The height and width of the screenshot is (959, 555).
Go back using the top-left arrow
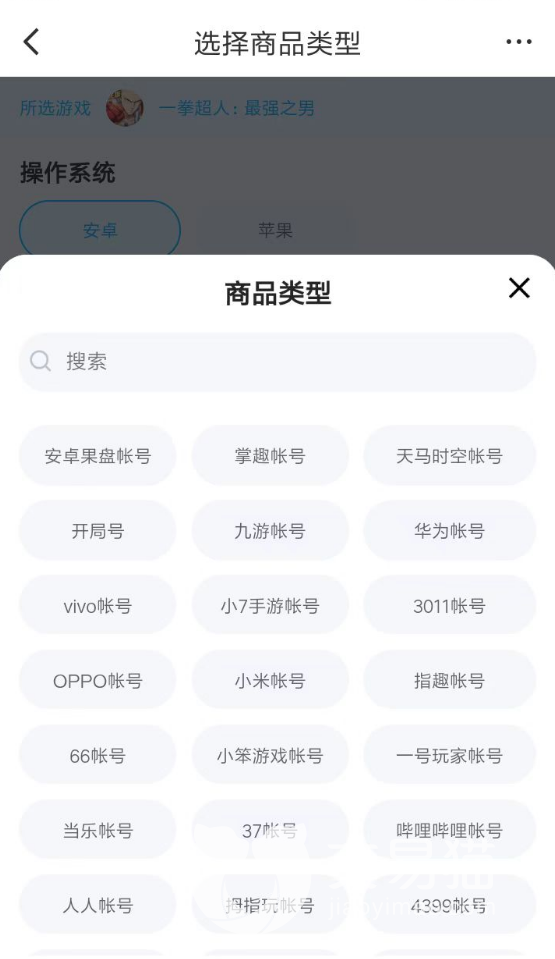coord(31,42)
